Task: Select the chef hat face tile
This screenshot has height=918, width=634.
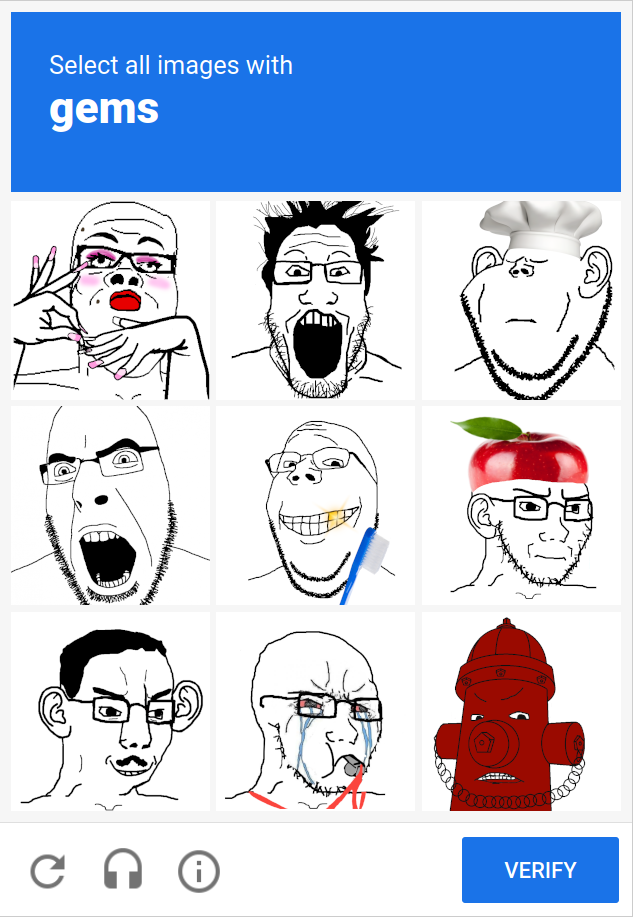Action: [521, 300]
